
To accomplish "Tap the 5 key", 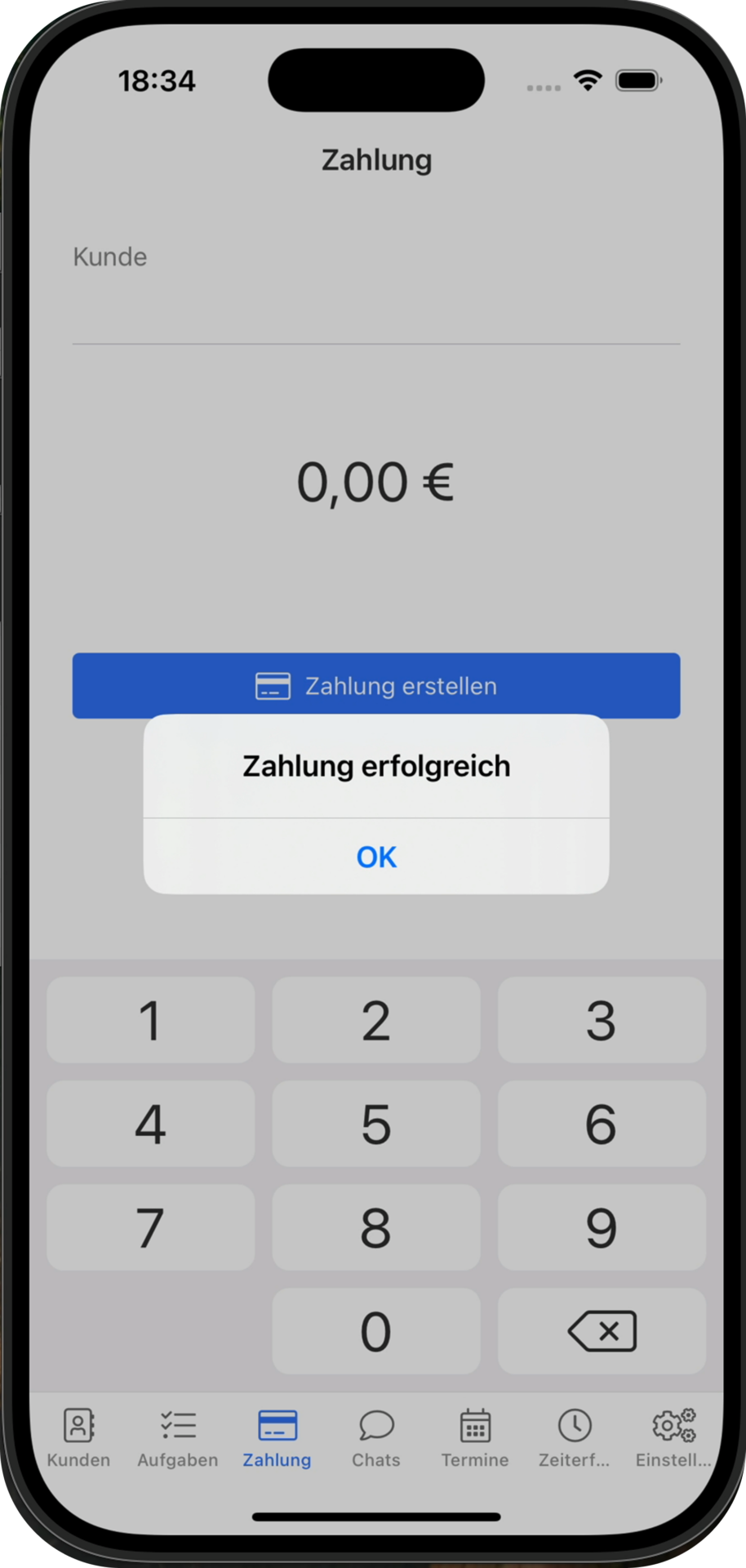I will [x=376, y=1124].
